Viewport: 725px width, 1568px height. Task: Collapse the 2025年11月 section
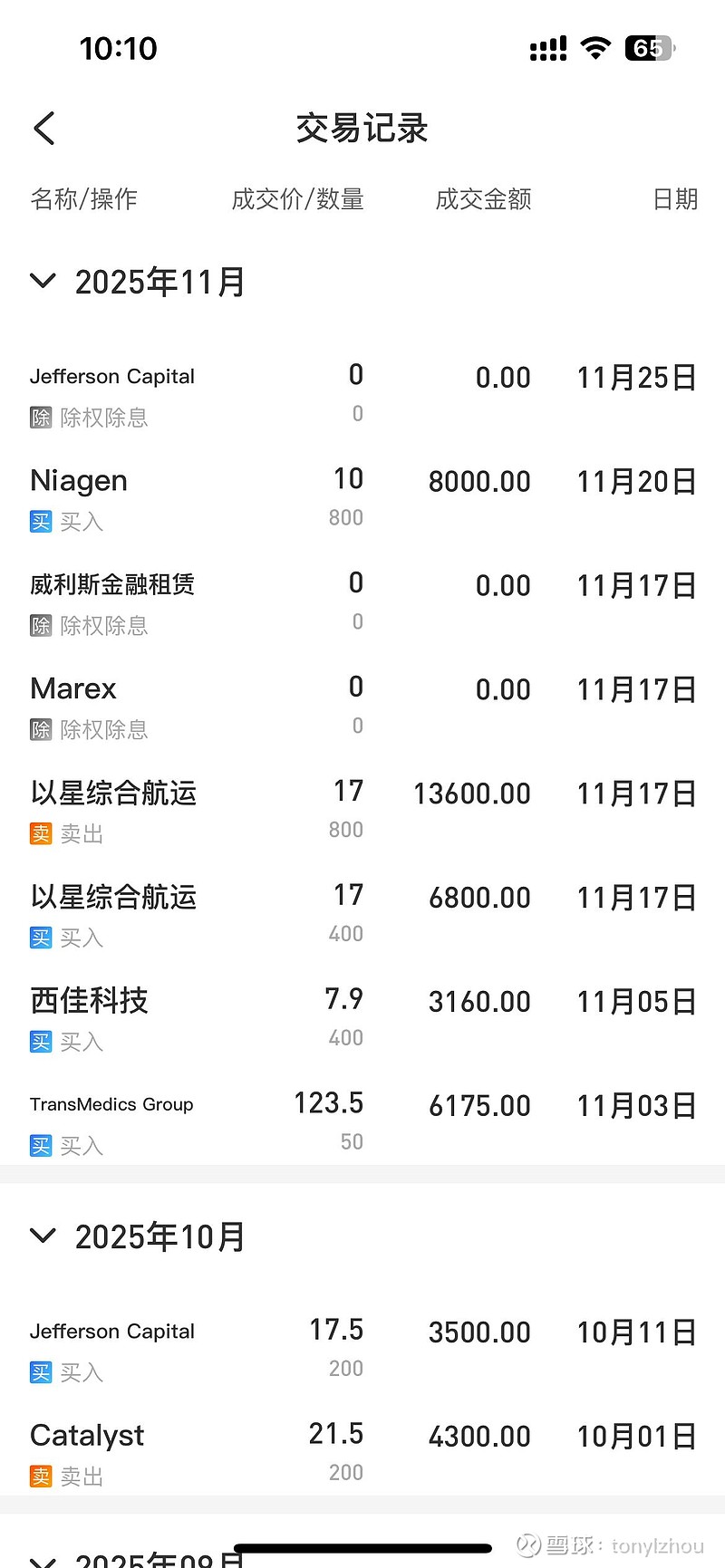click(43, 282)
